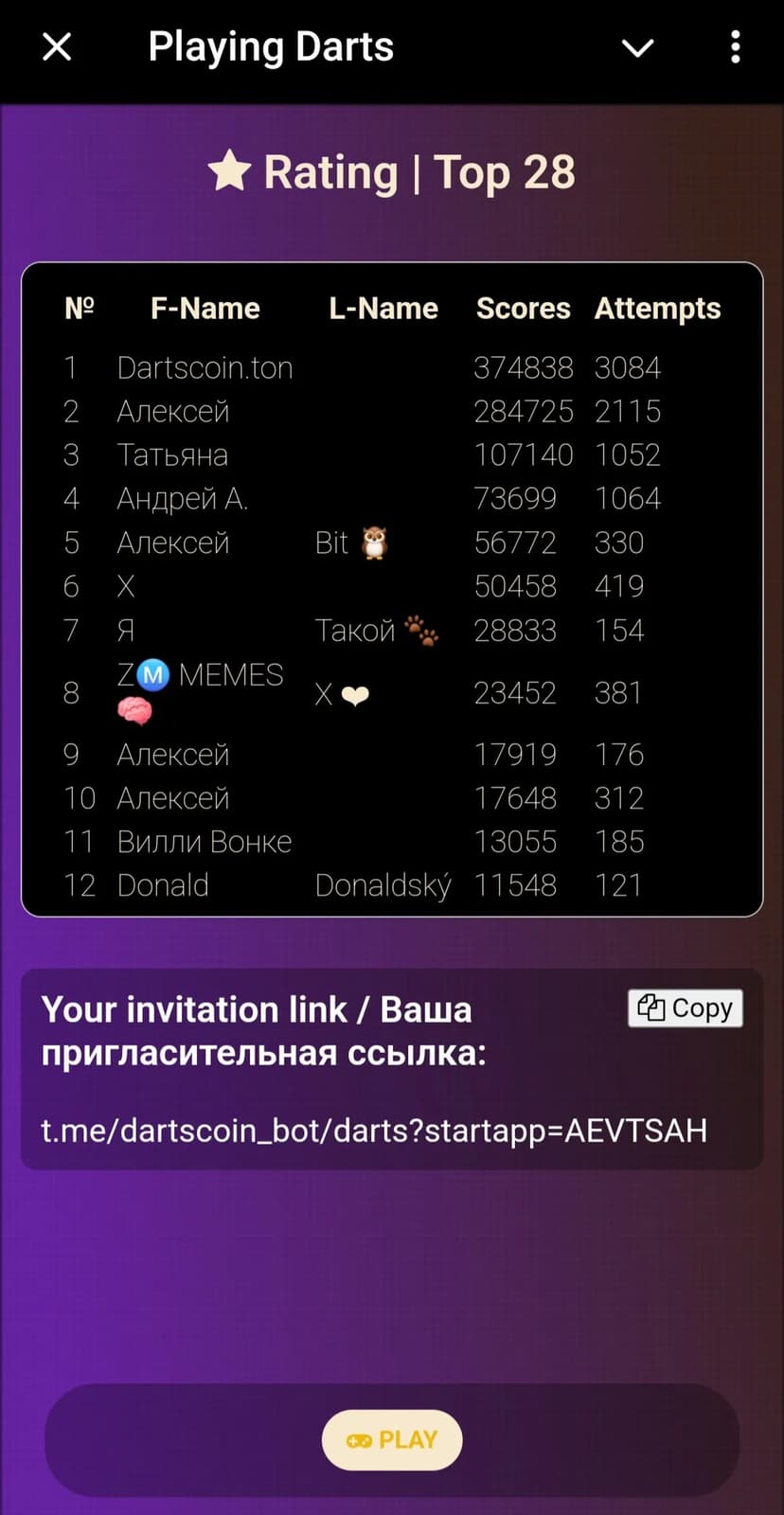Image resolution: width=784 pixels, height=1515 pixels.
Task: Collapse the app with the down chevron
Action: (637, 47)
